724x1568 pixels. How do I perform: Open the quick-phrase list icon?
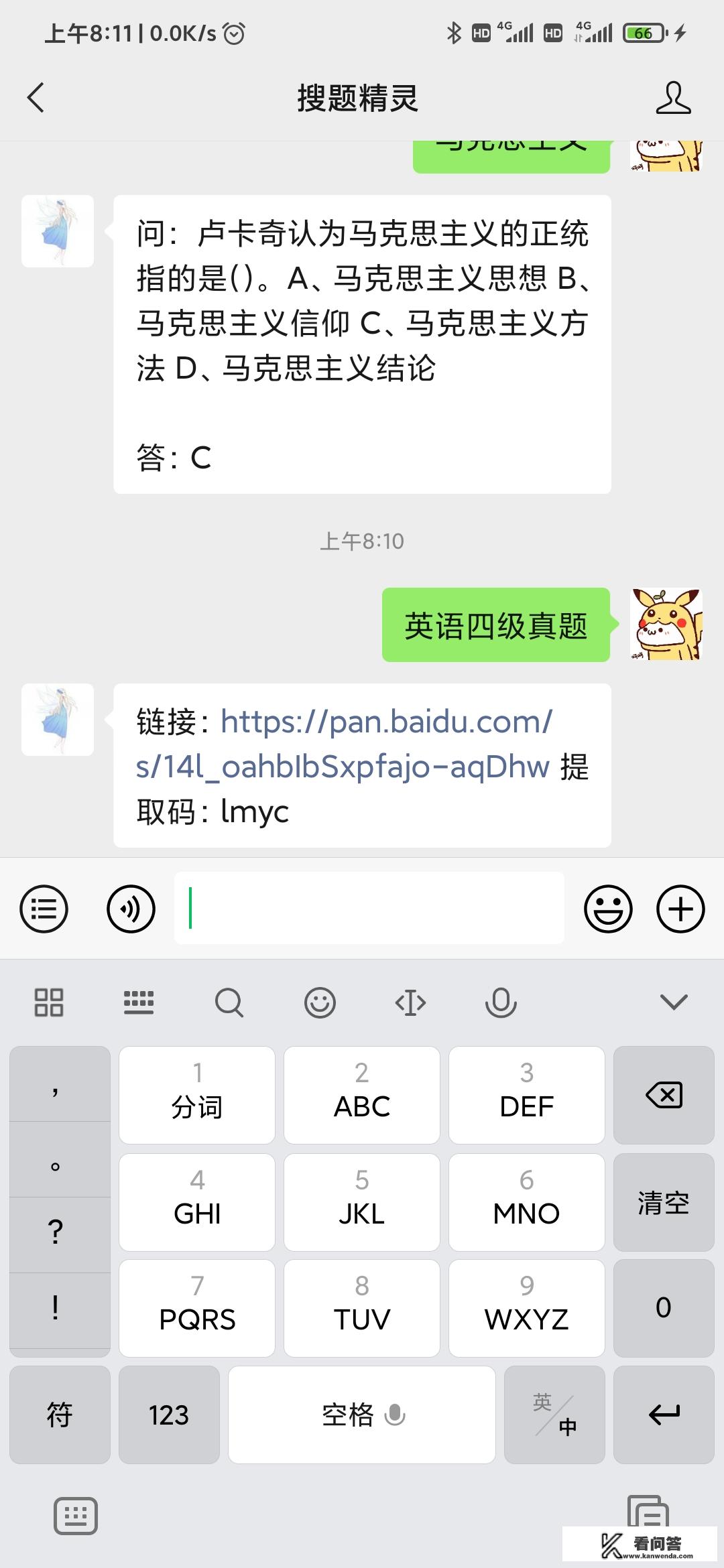pos(44,908)
